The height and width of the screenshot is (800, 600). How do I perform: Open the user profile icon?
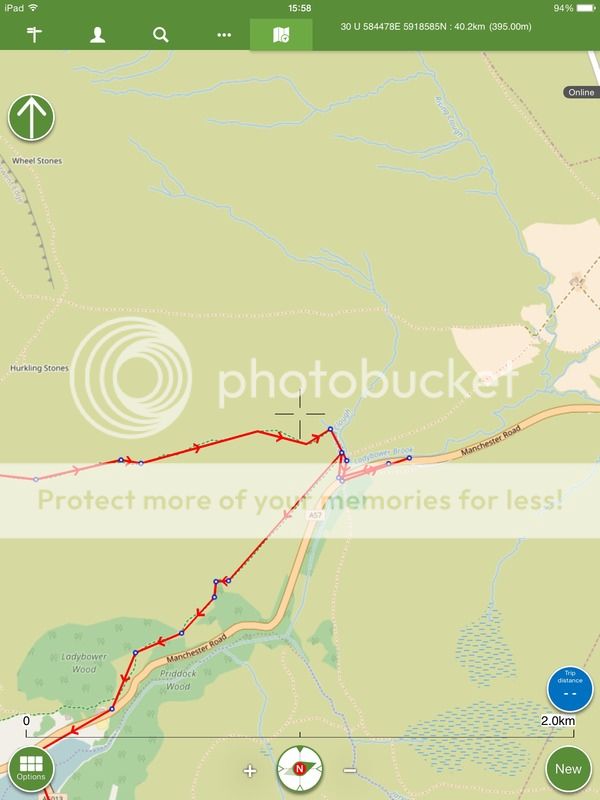point(98,35)
